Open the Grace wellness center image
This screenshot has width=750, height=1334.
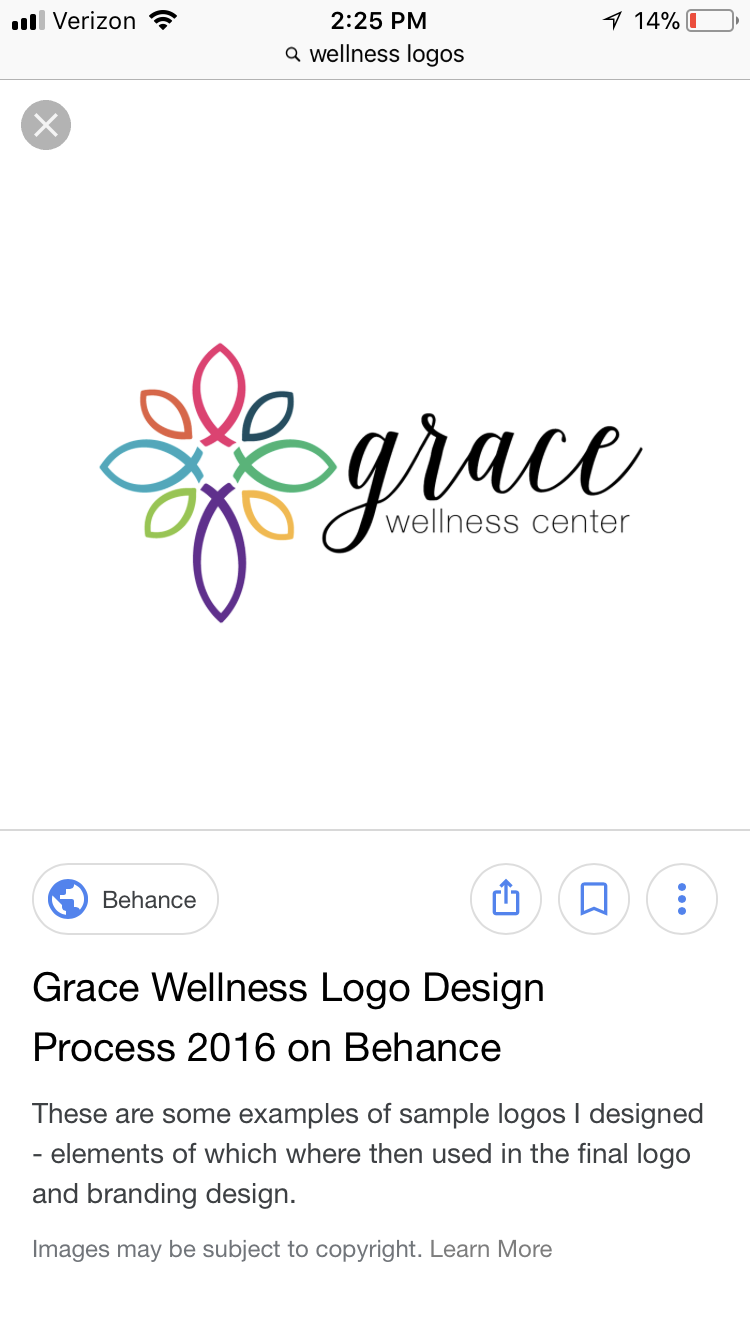point(372,482)
